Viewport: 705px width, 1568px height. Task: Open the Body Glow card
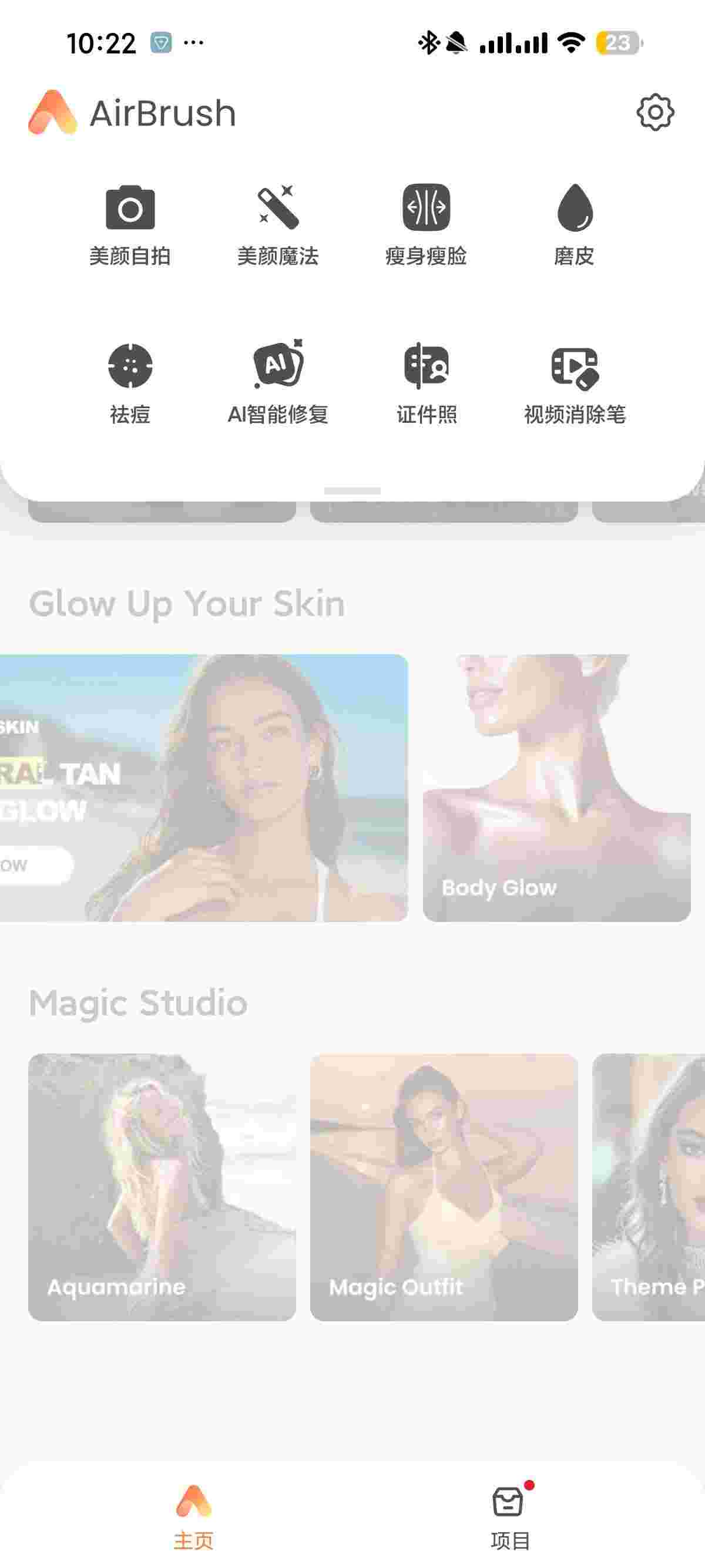(x=556, y=788)
